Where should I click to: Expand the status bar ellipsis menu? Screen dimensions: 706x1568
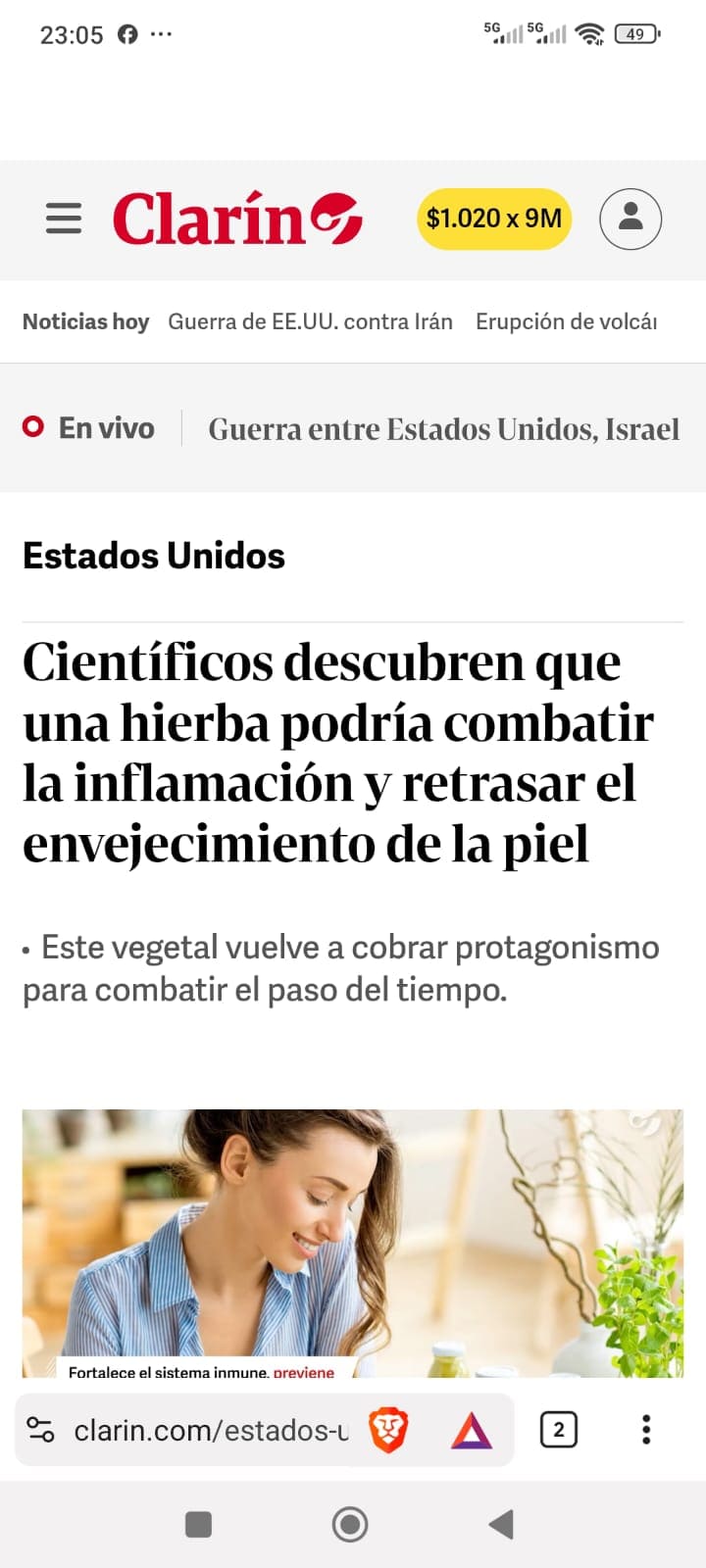(x=160, y=34)
